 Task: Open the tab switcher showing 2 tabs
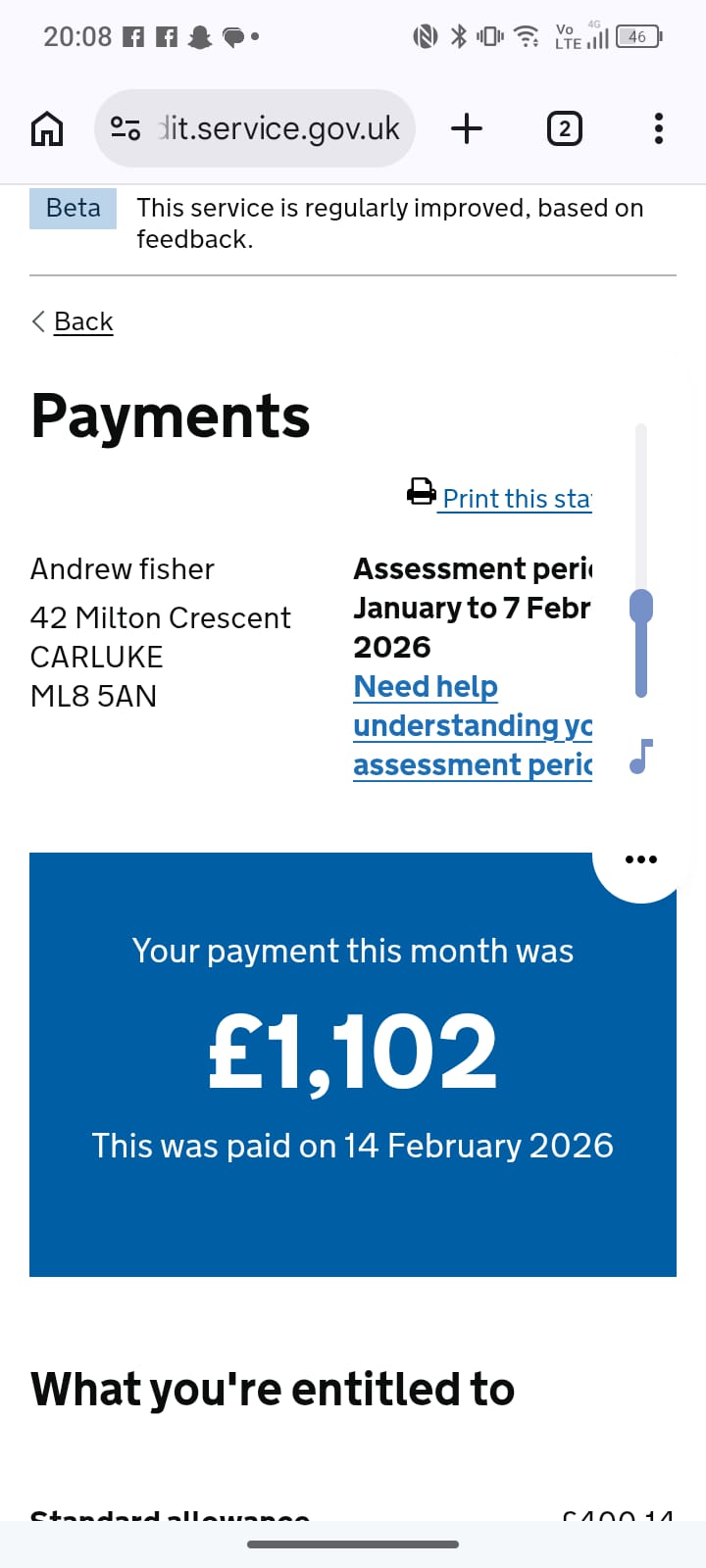564,128
